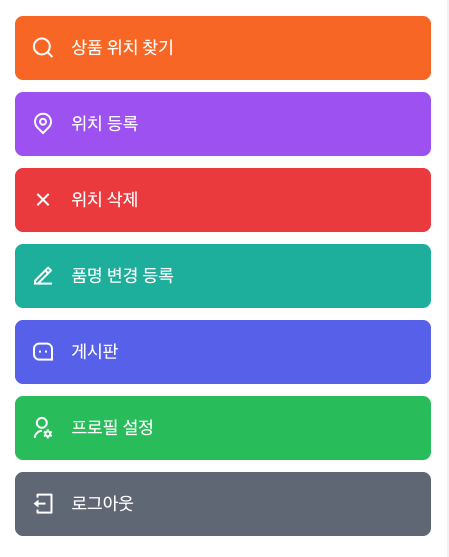Viewport: 449px width, 557px height.
Task: Tap the red 위치 삭제 button
Action: [x=223, y=200]
